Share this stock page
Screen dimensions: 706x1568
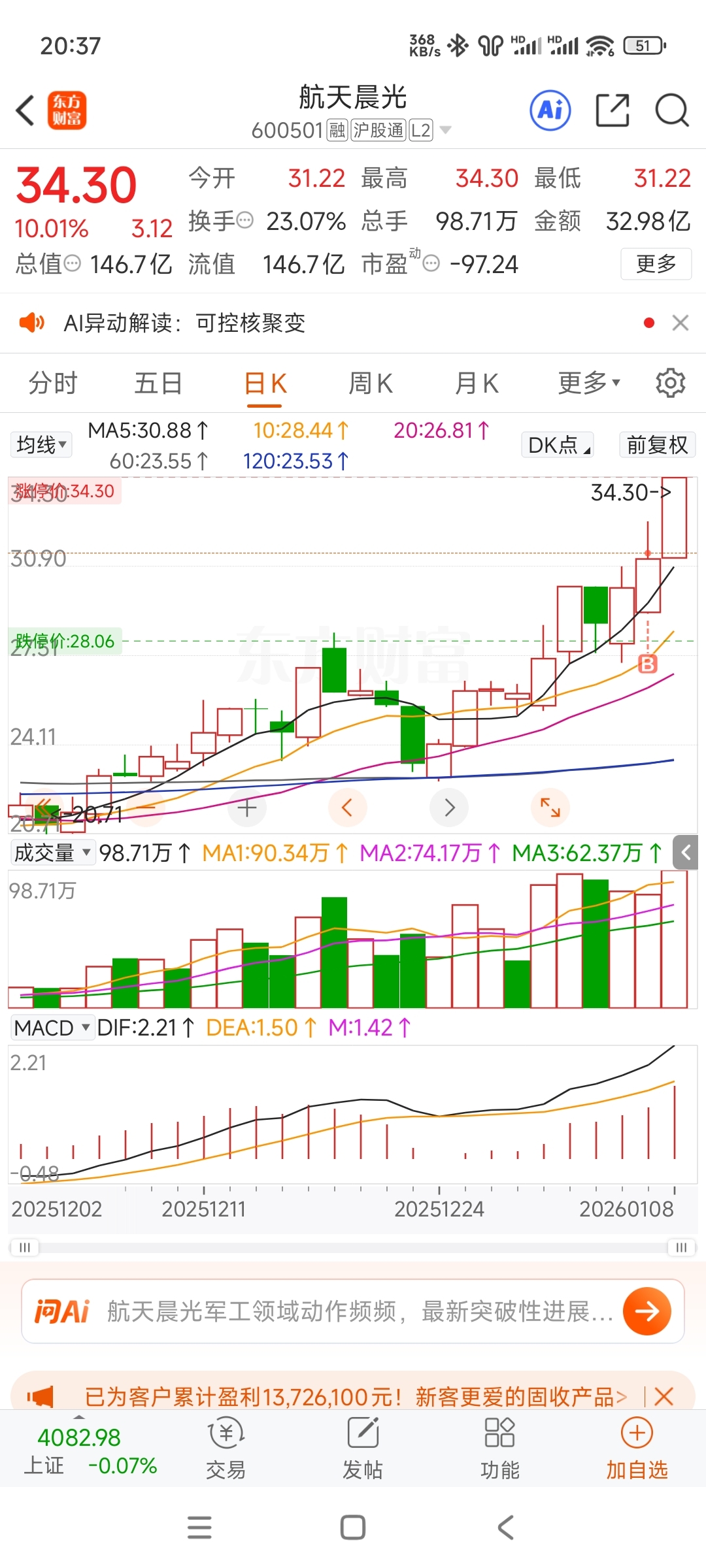point(613,110)
